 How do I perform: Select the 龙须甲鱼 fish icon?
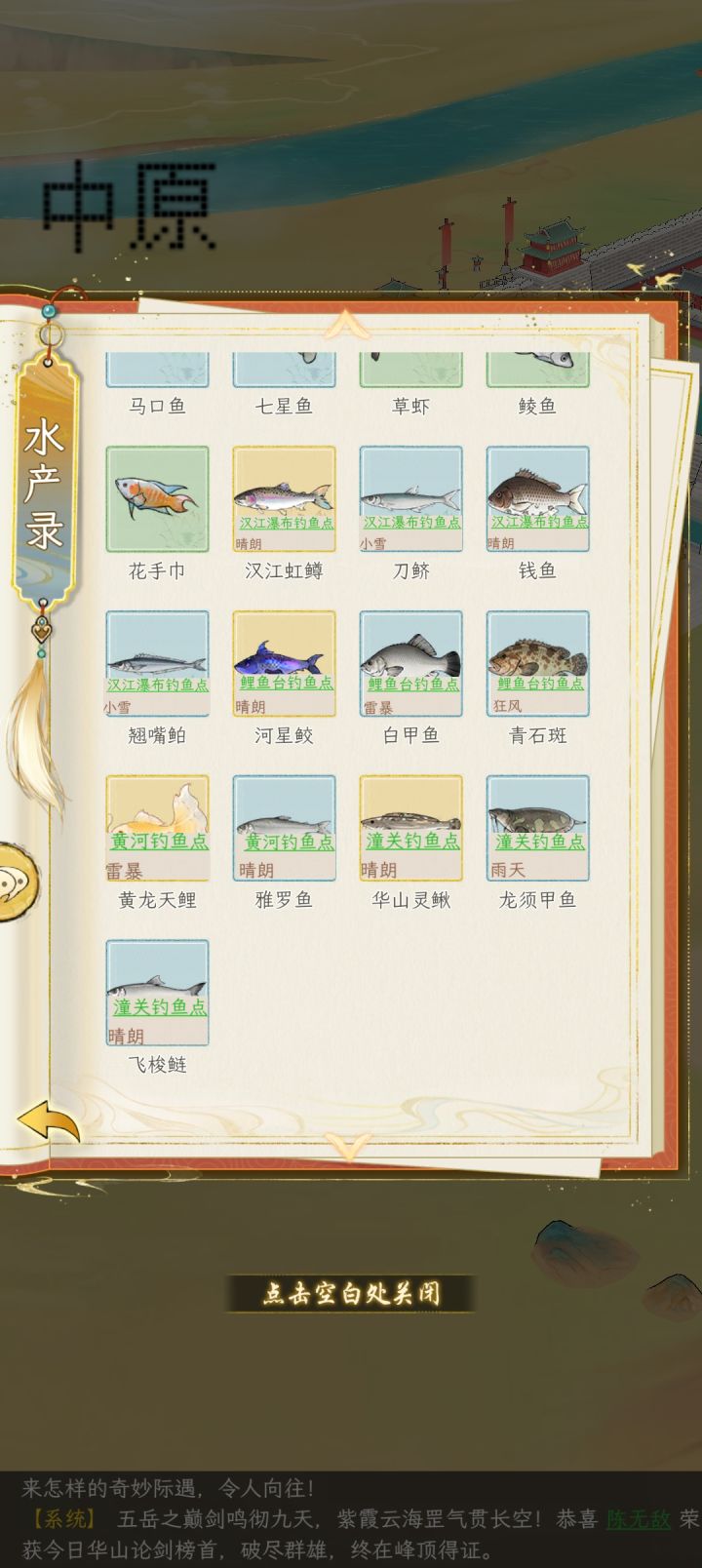click(536, 827)
